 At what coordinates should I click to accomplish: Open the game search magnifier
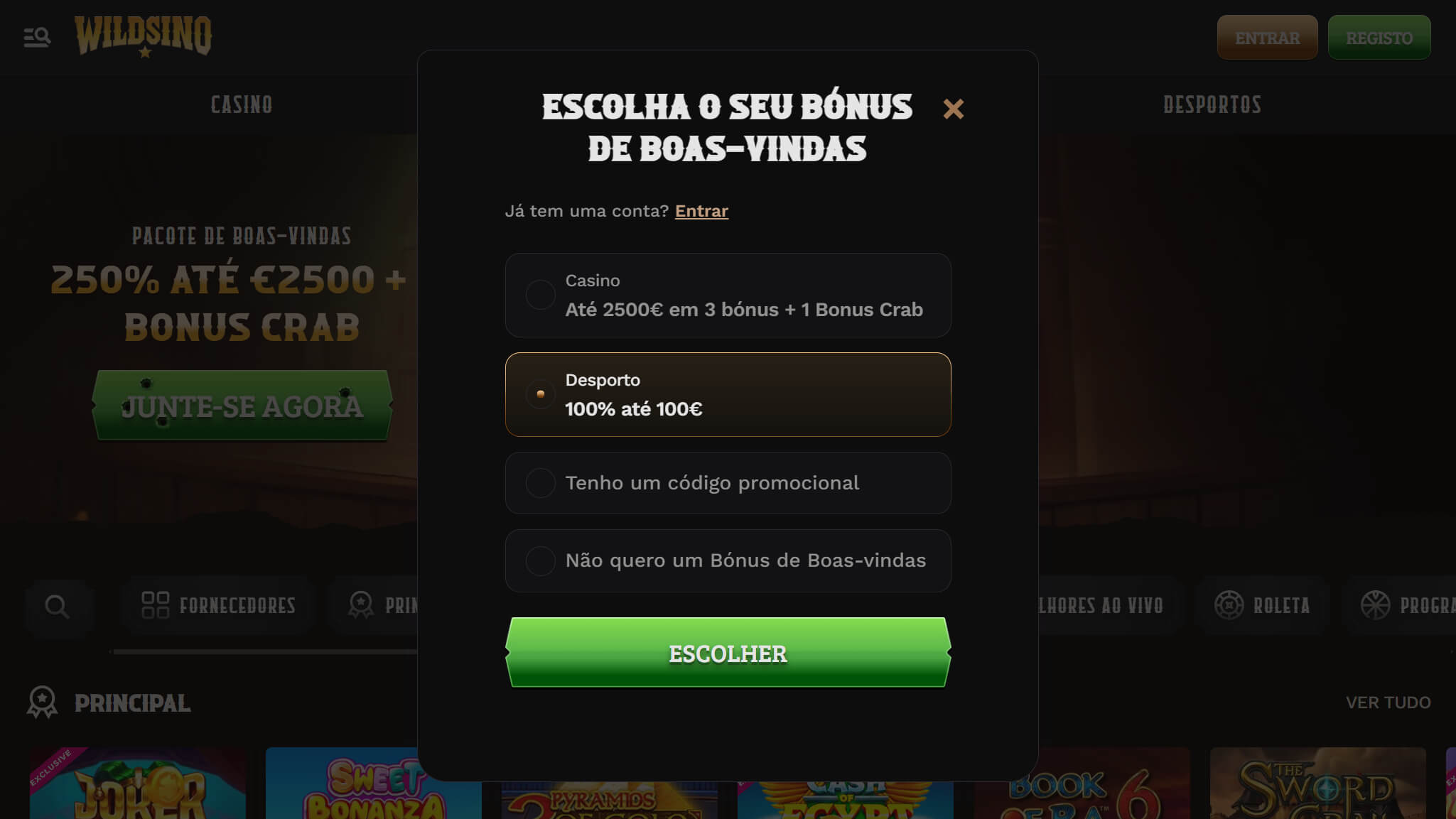point(57,606)
